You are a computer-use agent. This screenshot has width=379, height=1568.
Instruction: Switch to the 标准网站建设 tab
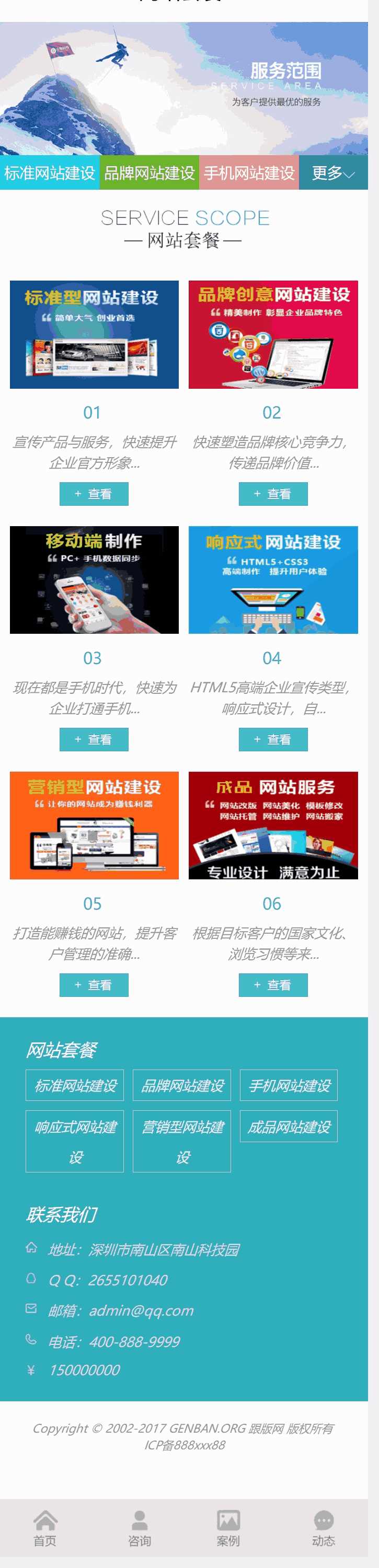49,173
